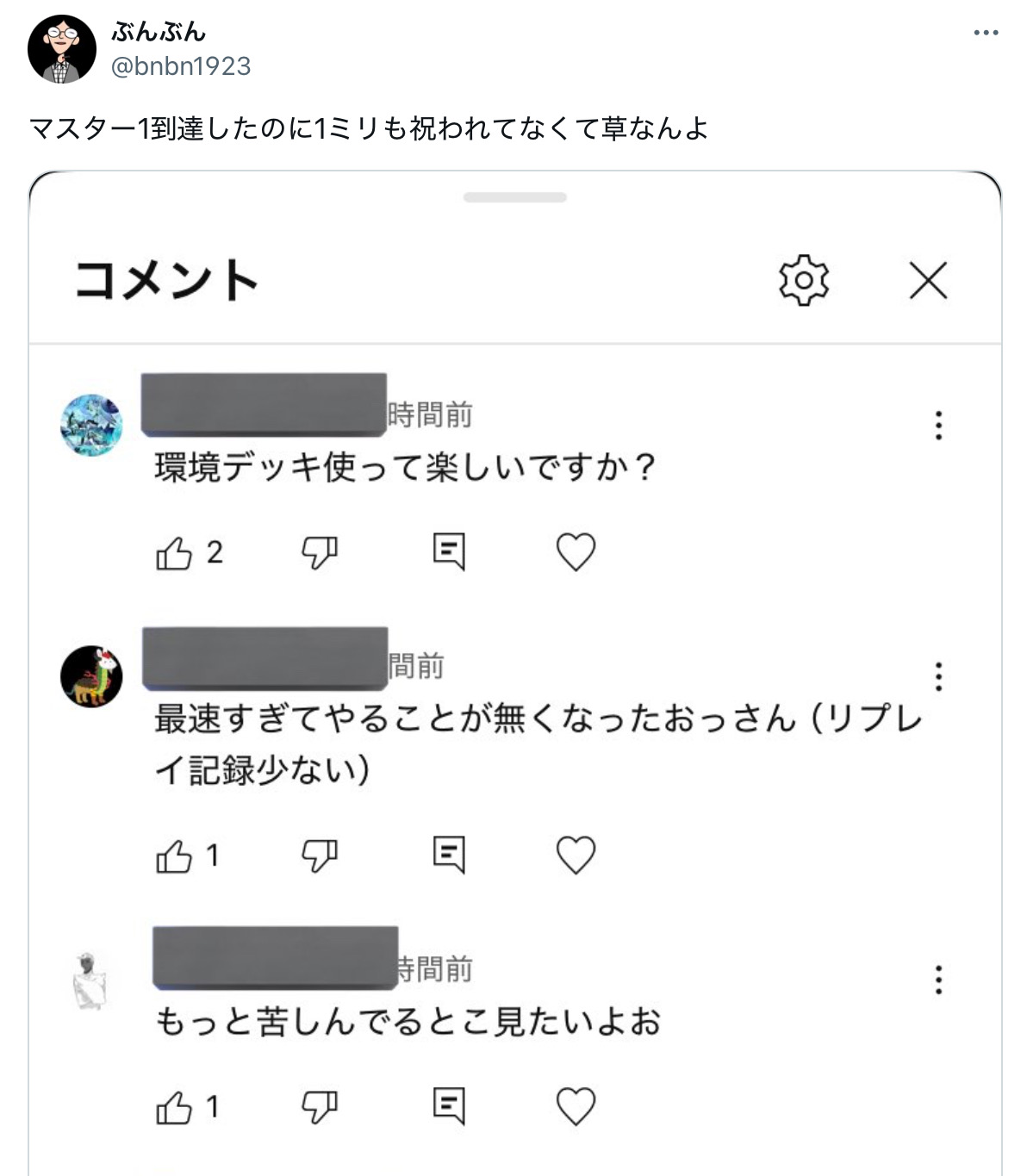
Task: Open the attached comment screenshot image
Action: click(x=514, y=672)
